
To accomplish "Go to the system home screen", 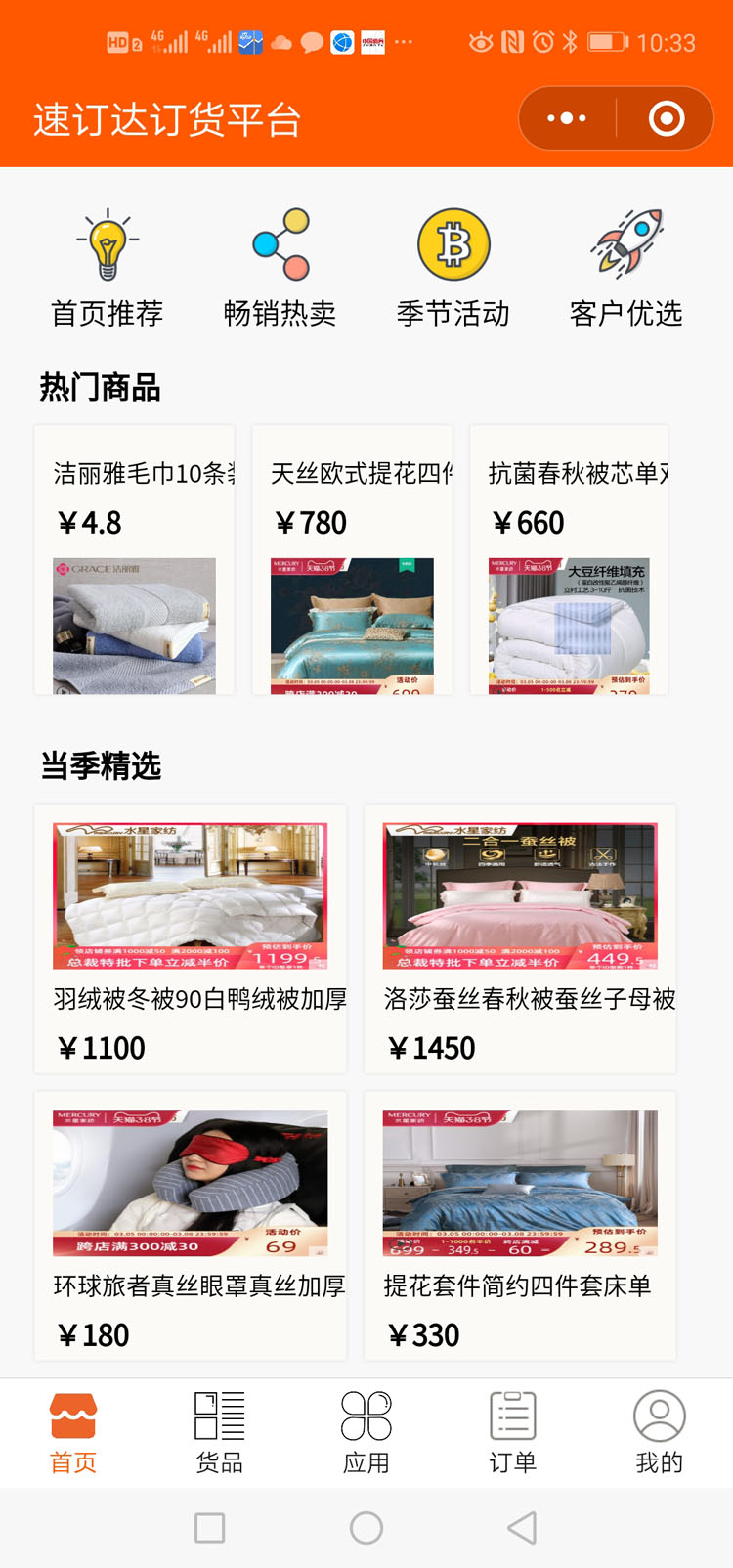I will [366, 1528].
